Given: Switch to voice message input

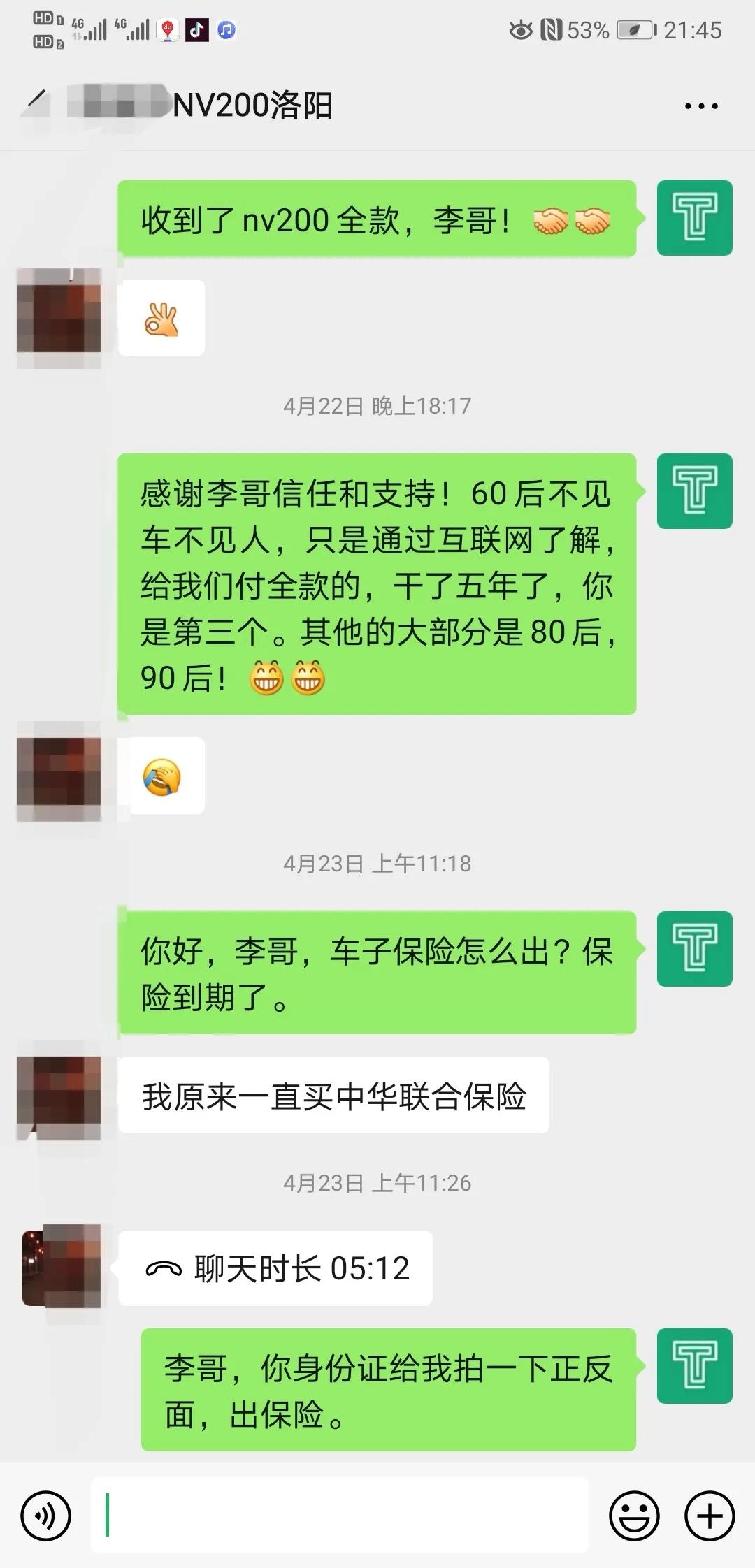Looking at the screenshot, I should [46, 1516].
